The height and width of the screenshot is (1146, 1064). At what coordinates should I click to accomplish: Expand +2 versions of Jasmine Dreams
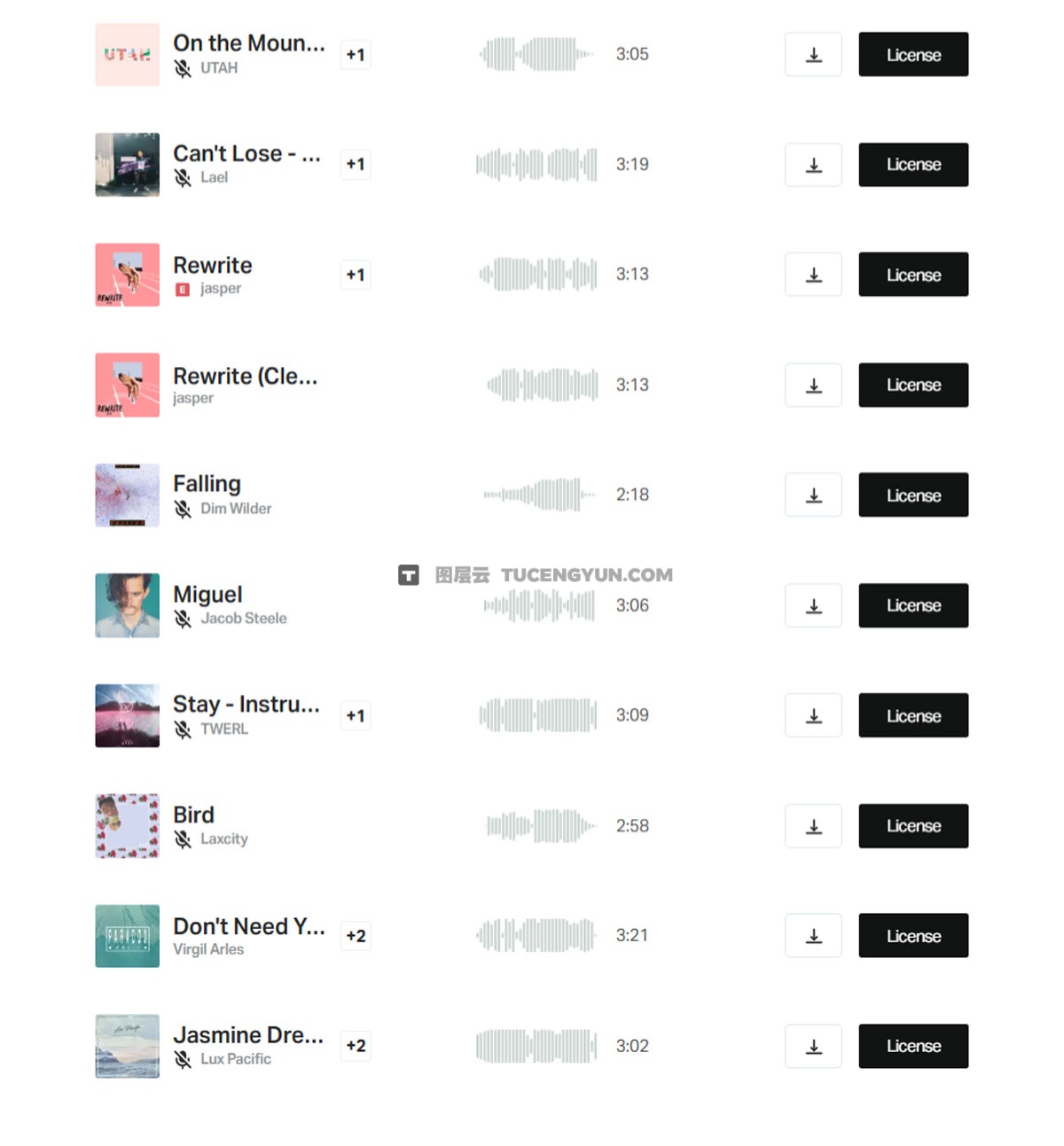356,1046
